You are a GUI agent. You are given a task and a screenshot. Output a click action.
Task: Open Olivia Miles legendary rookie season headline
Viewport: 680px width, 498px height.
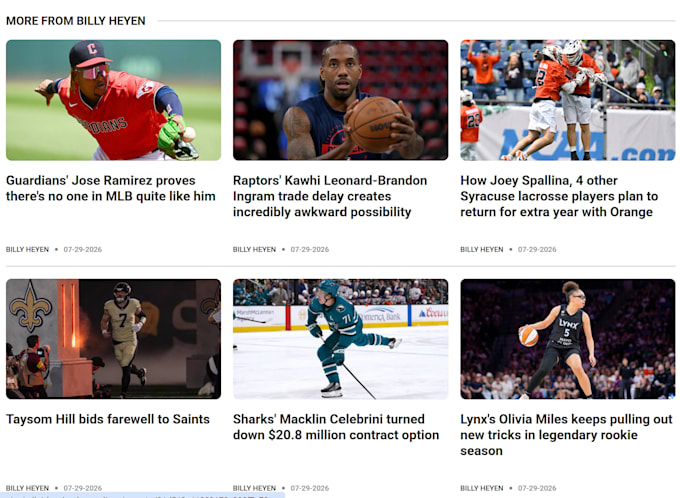566,435
